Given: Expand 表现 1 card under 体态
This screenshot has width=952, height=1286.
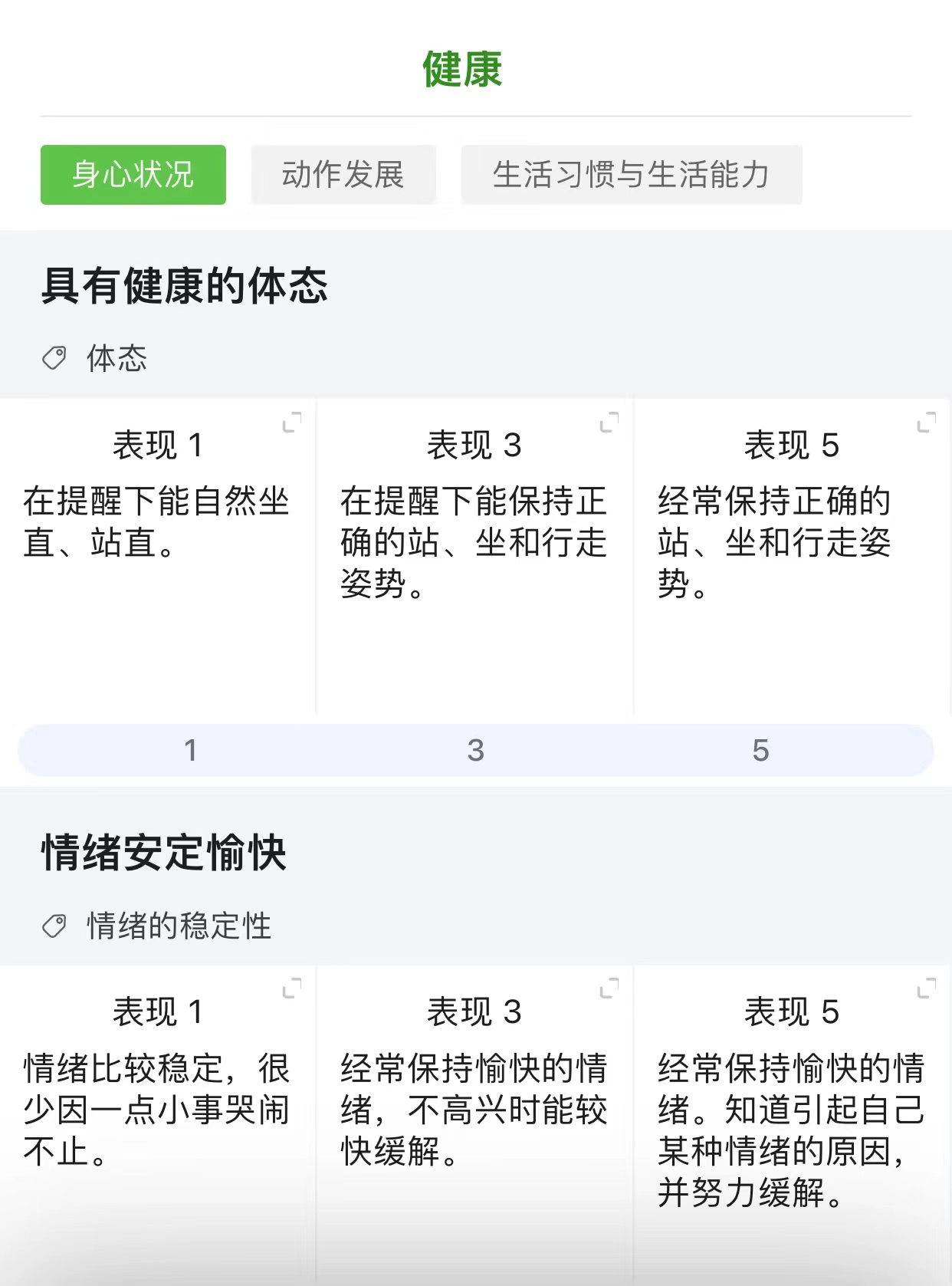Looking at the screenshot, I should click(x=292, y=423).
